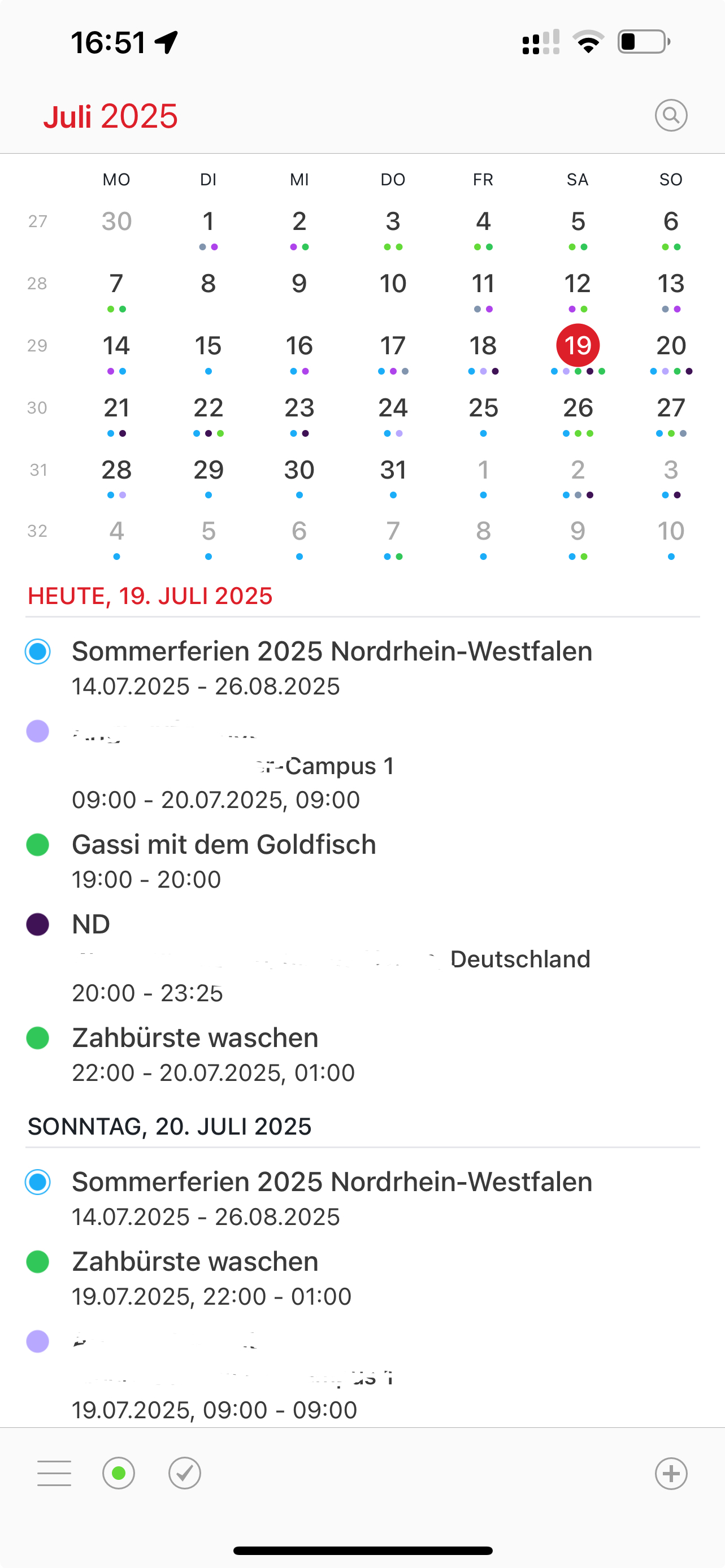Image resolution: width=725 pixels, height=1568 pixels.
Task: Tap the green dot calendars button
Action: [119, 1473]
